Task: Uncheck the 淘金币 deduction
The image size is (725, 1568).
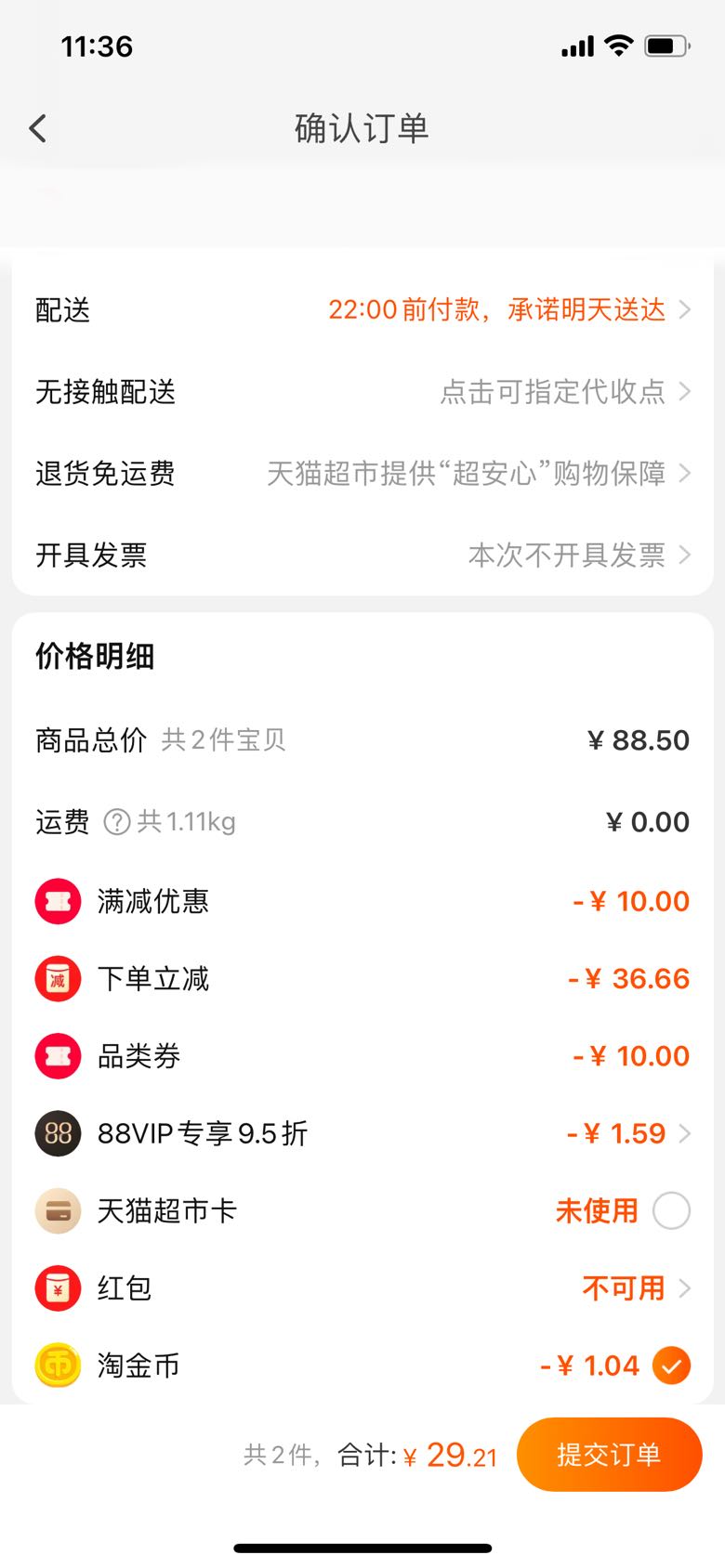Action: [x=671, y=1365]
